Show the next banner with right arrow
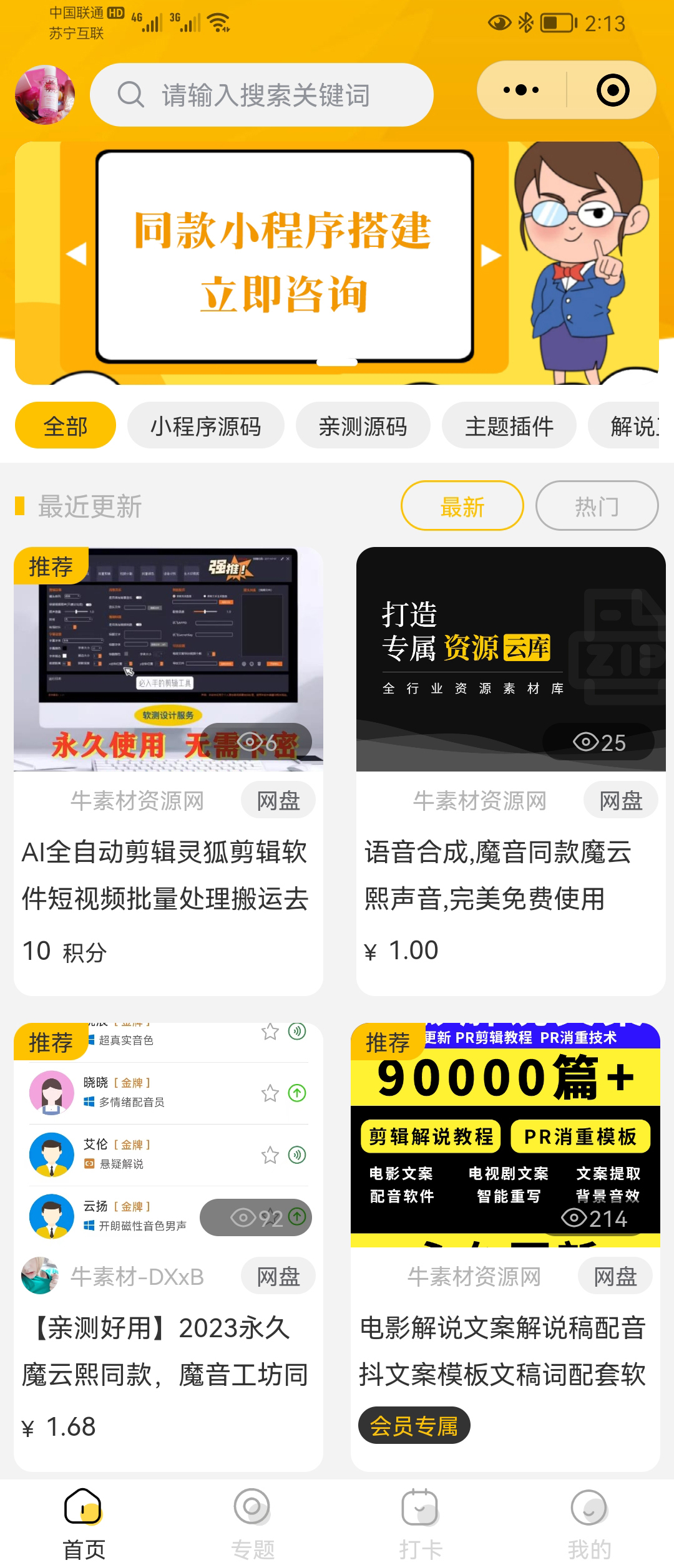The image size is (674, 1568). (x=491, y=255)
